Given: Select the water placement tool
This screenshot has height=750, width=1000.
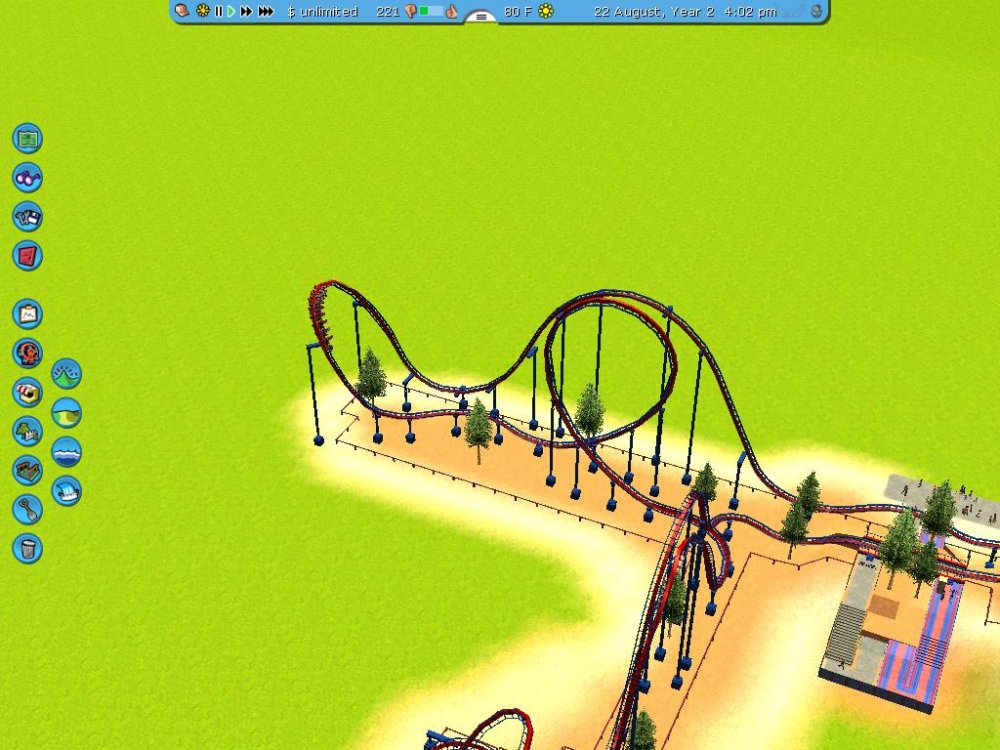Looking at the screenshot, I should coord(66,452).
